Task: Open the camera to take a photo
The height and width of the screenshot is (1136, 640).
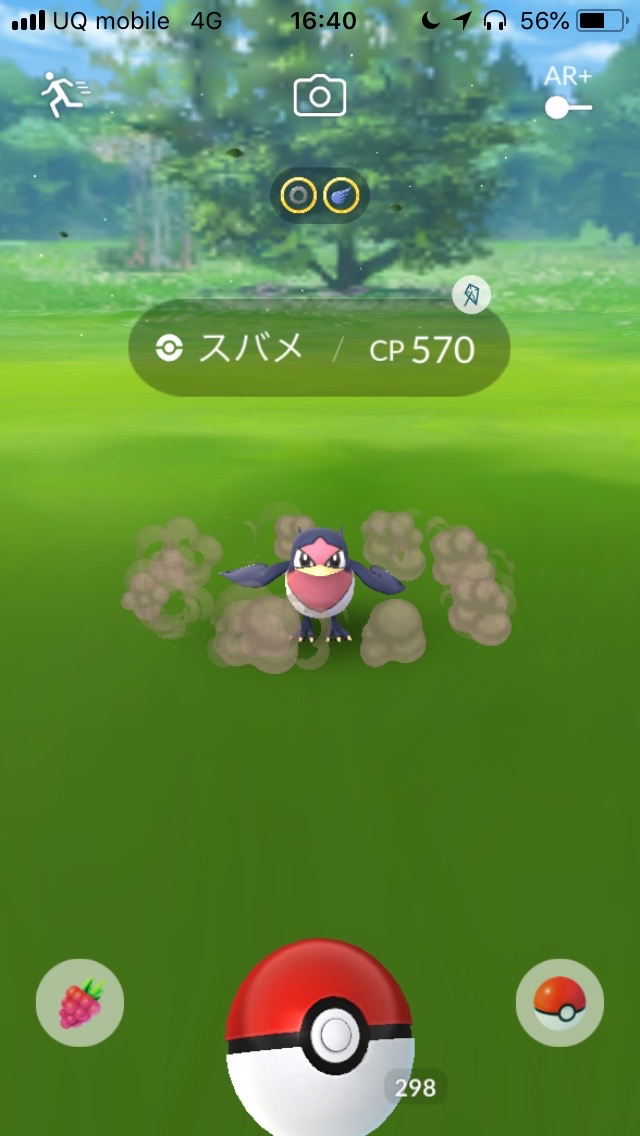Action: 319,97
